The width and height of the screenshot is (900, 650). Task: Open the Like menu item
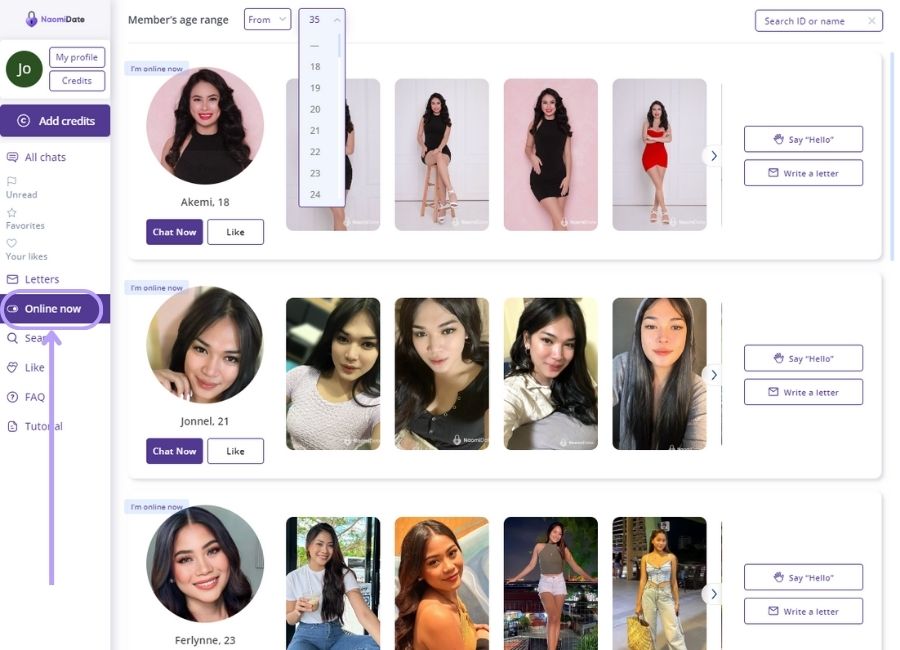[x=34, y=367]
